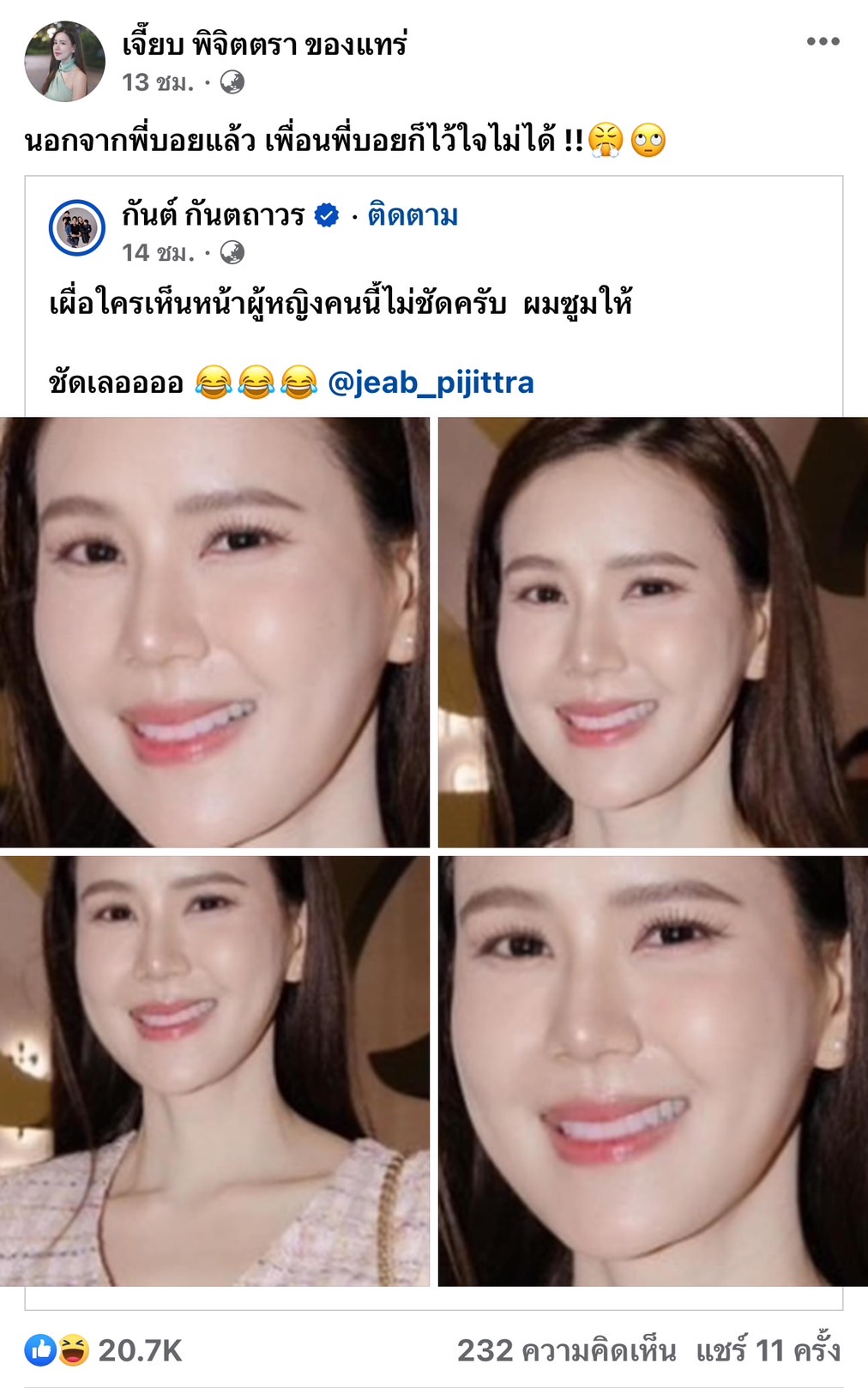This screenshot has width=868, height=1388.
Task: Open the bottom-left photo with pink jacket
Action: coord(214,1071)
